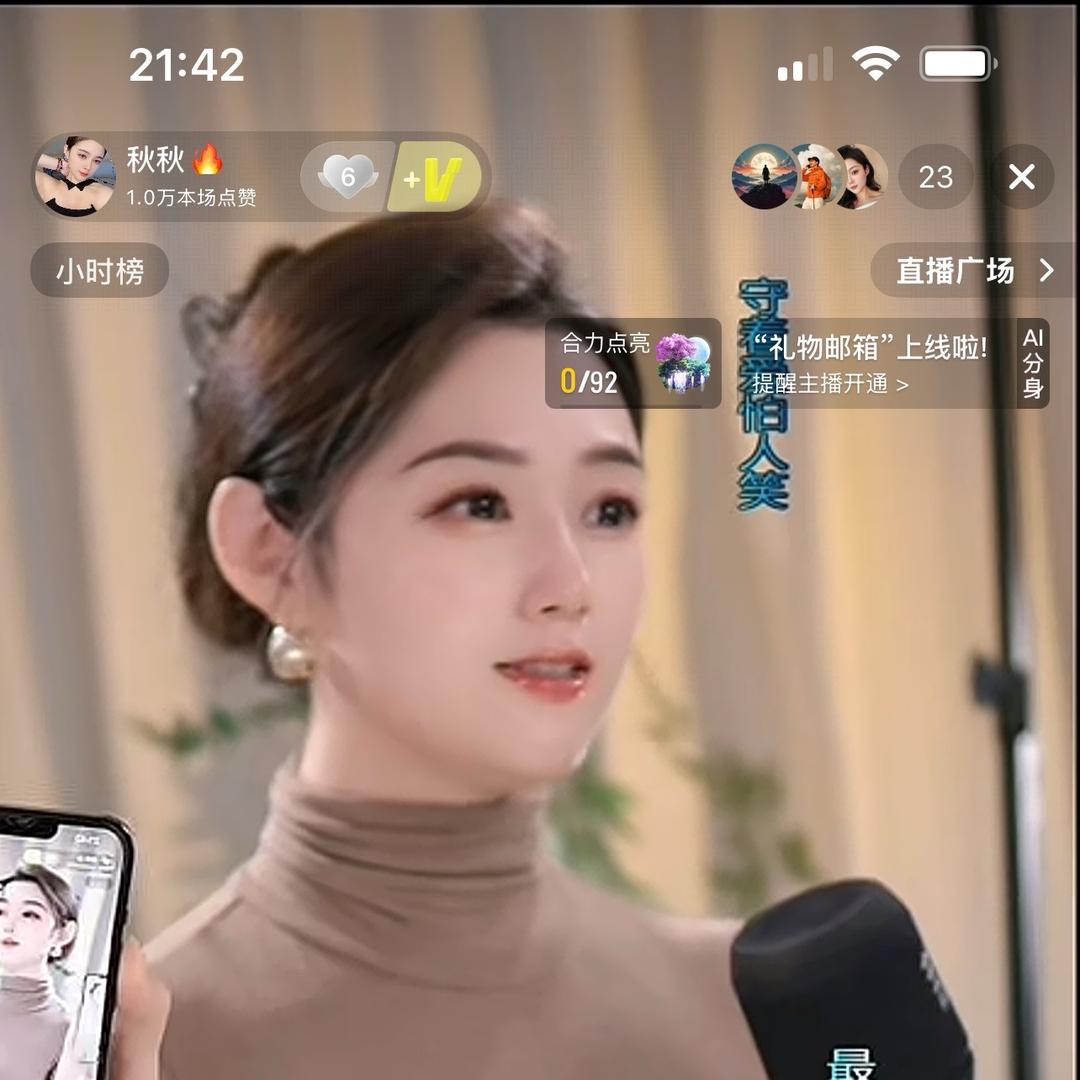
Task: Open the moon landscape viewer avatar
Action: (x=764, y=177)
